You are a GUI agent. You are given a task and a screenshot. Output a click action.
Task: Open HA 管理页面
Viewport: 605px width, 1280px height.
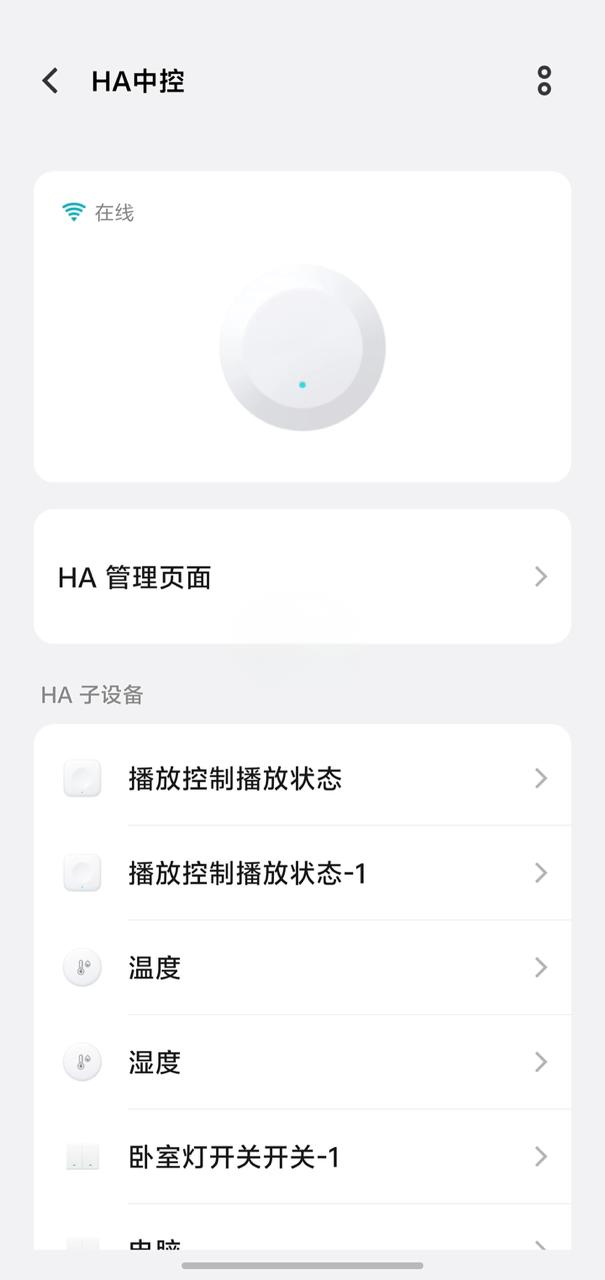point(302,577)
